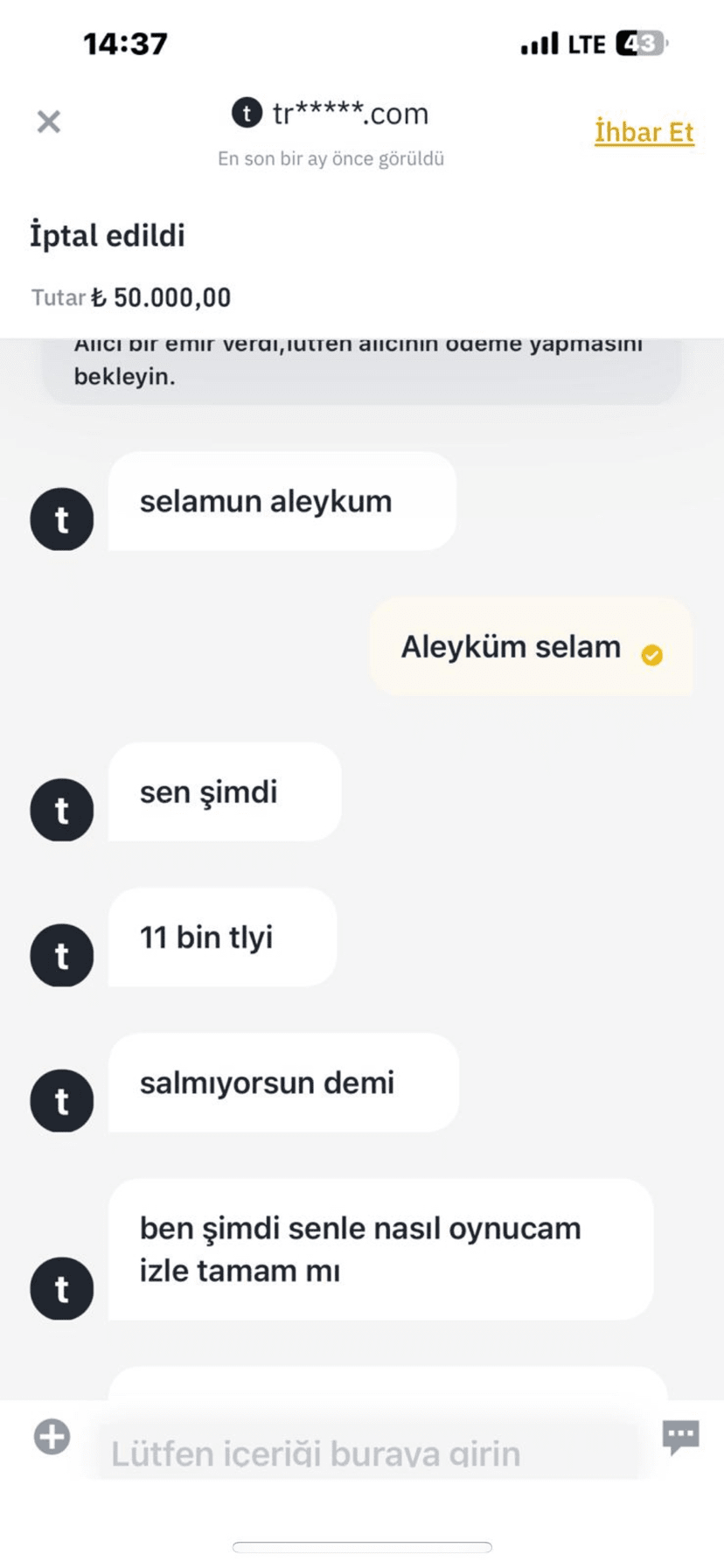Screen dimensions: 724x1568
Task: Open the plus attachment menu
Action: 52,1437
